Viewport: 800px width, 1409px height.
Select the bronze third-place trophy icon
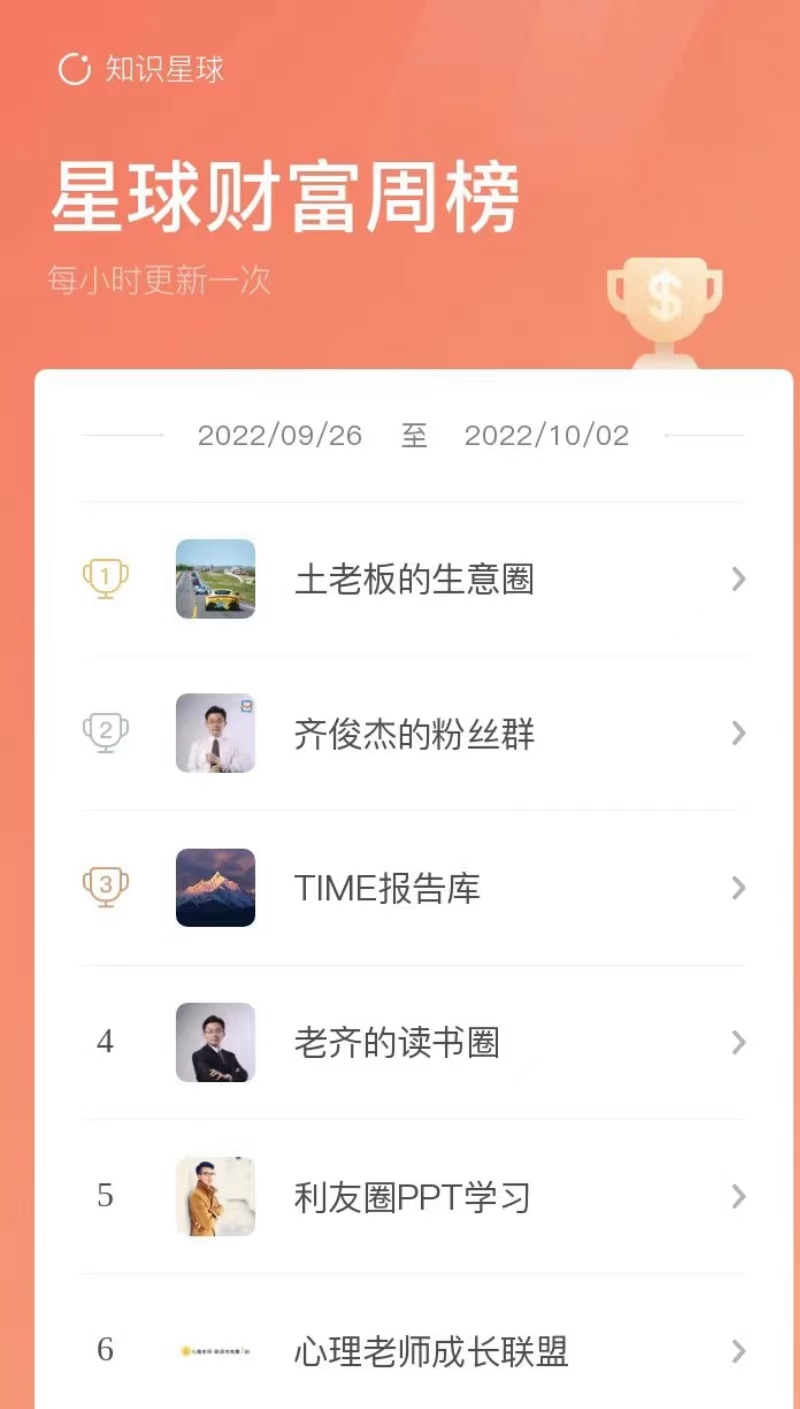(104, 888)
